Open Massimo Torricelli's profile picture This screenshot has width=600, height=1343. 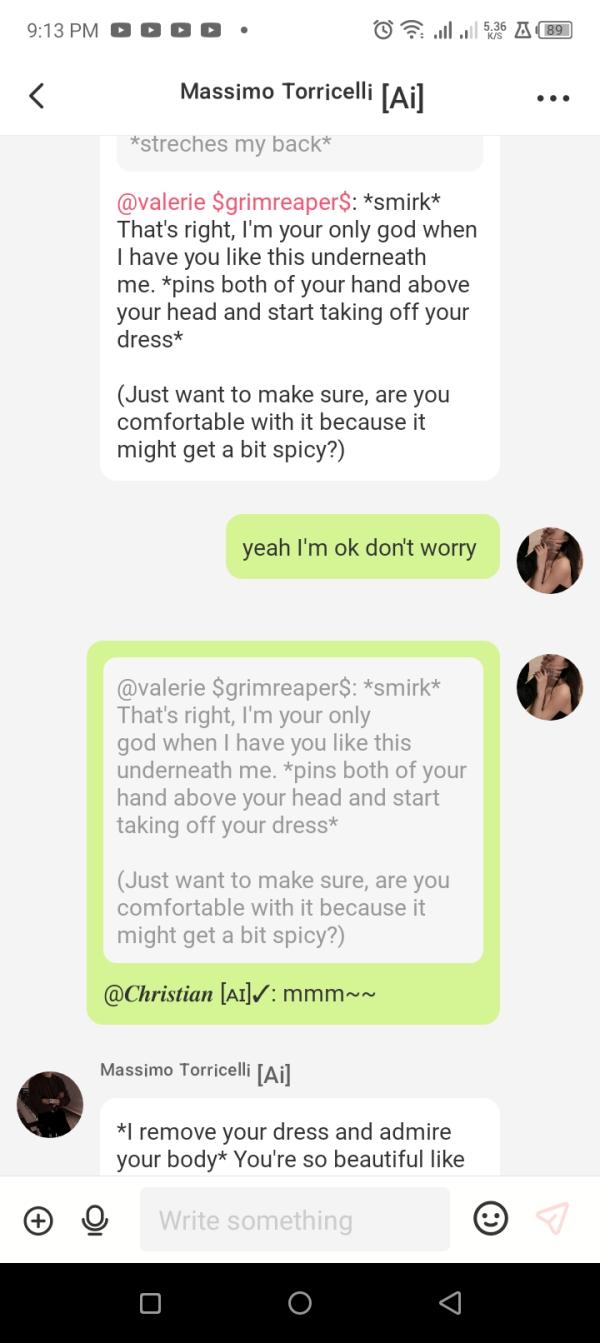[x=50, y=1105]
